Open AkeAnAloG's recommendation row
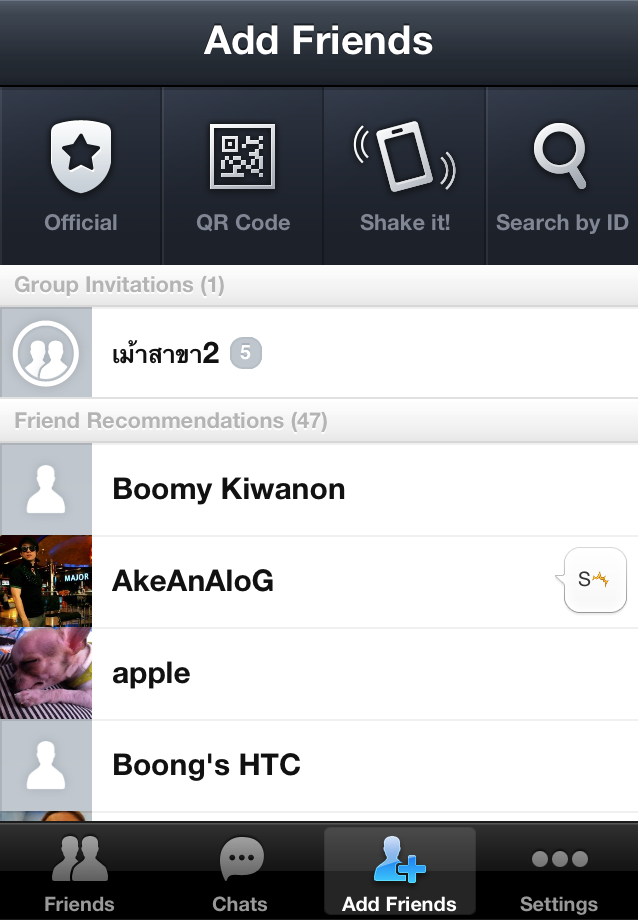The height and width of the screenshot is (920, 638). click(319, 581)
